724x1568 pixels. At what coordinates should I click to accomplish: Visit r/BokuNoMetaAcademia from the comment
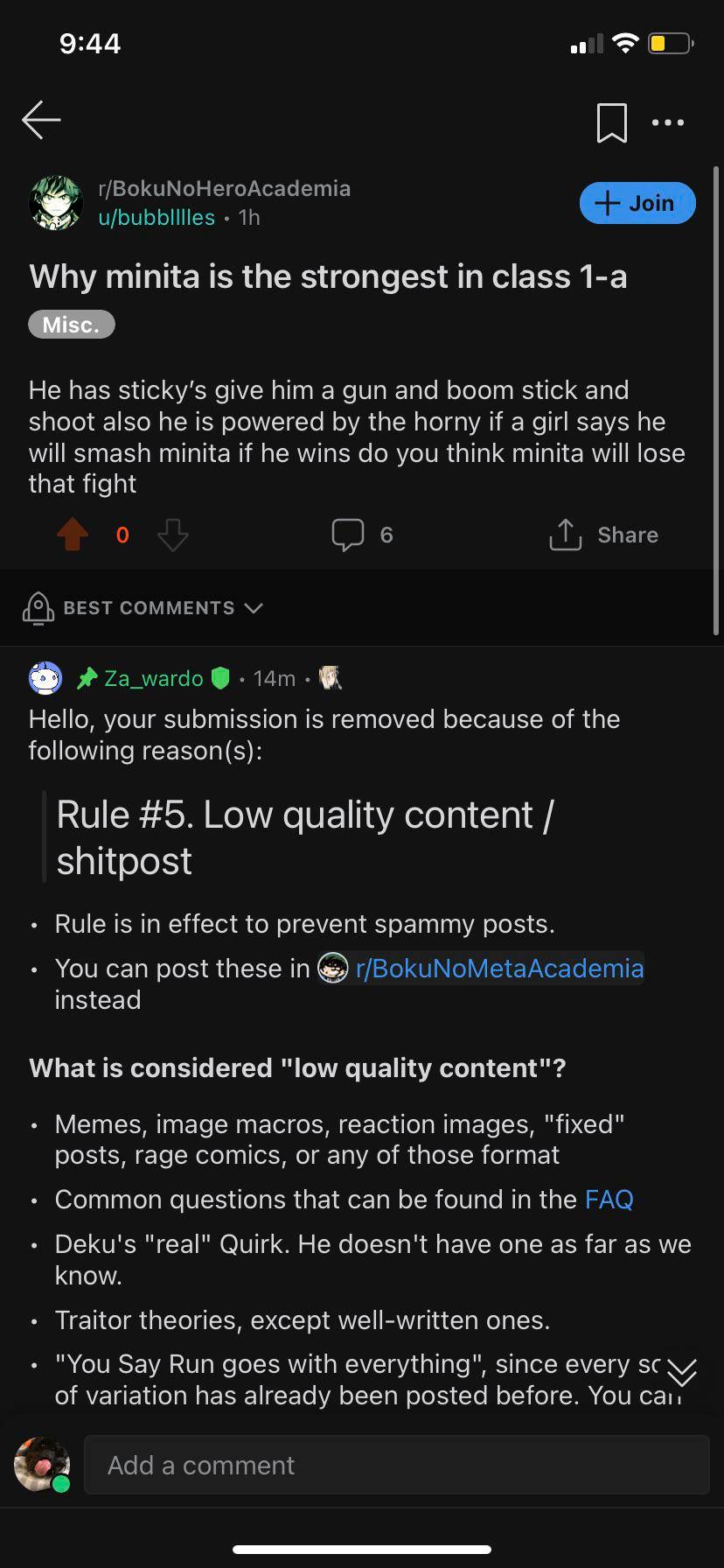click(x=500, y=969)
